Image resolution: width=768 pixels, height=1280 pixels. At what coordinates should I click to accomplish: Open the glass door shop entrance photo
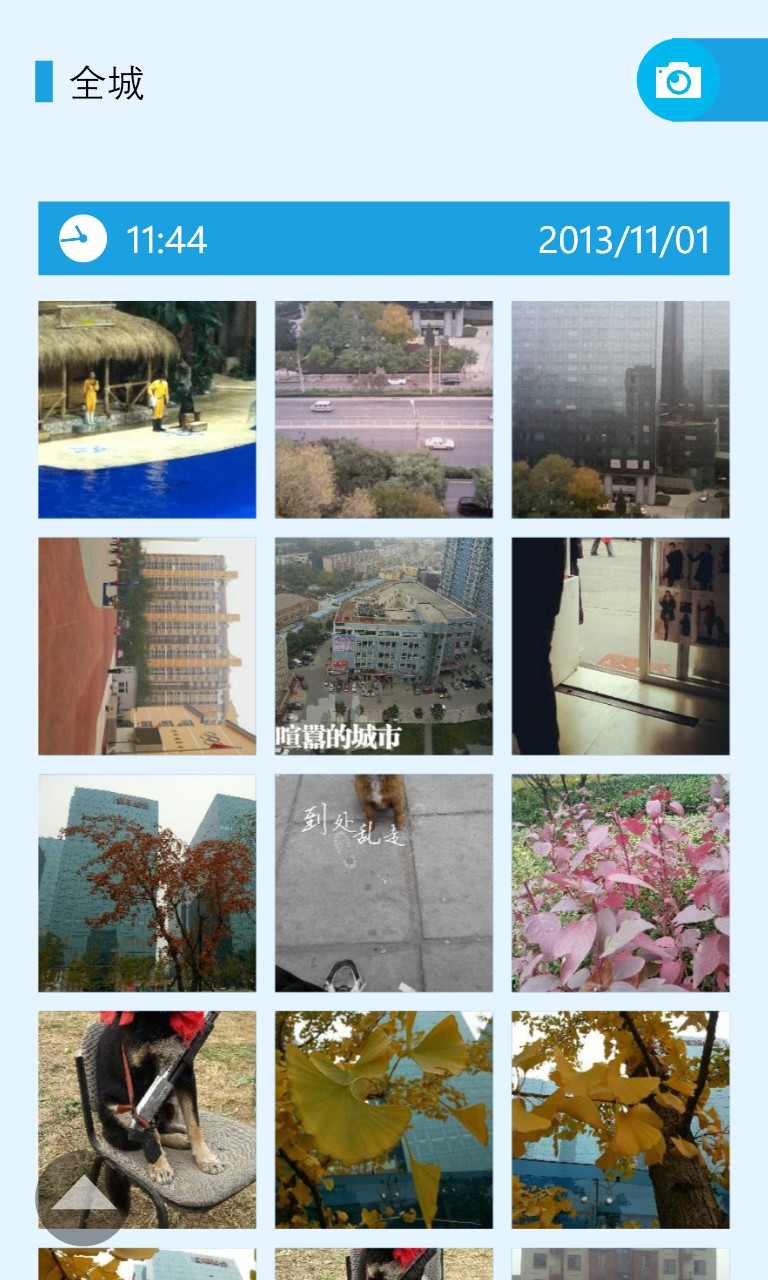coord(620,646)
